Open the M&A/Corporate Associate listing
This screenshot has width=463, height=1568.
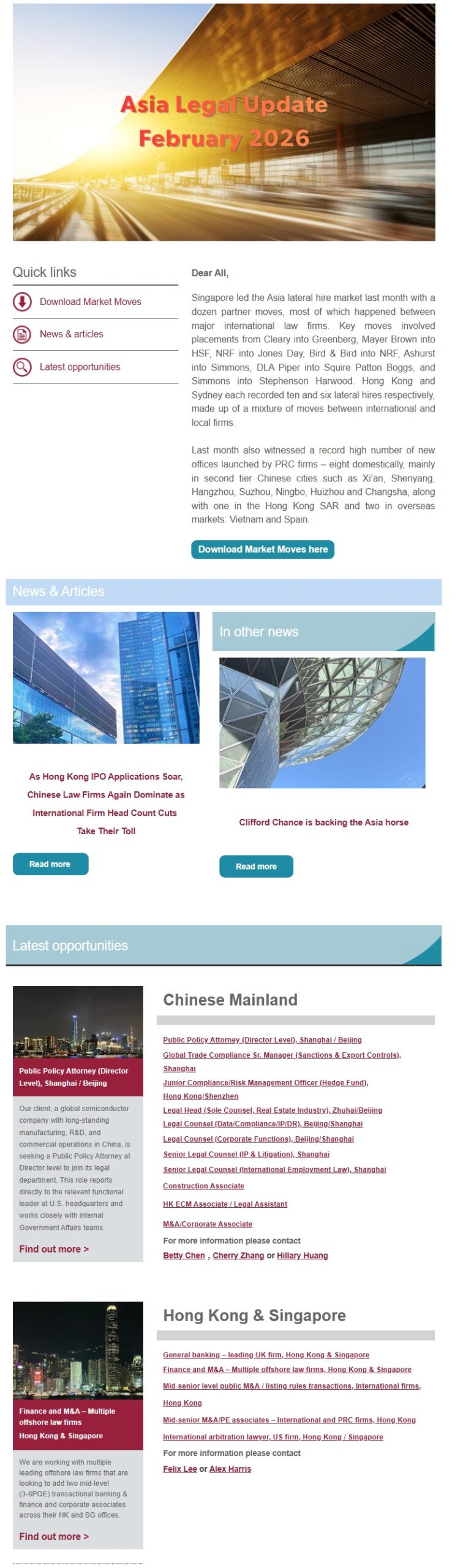[x=208, y=1223]
